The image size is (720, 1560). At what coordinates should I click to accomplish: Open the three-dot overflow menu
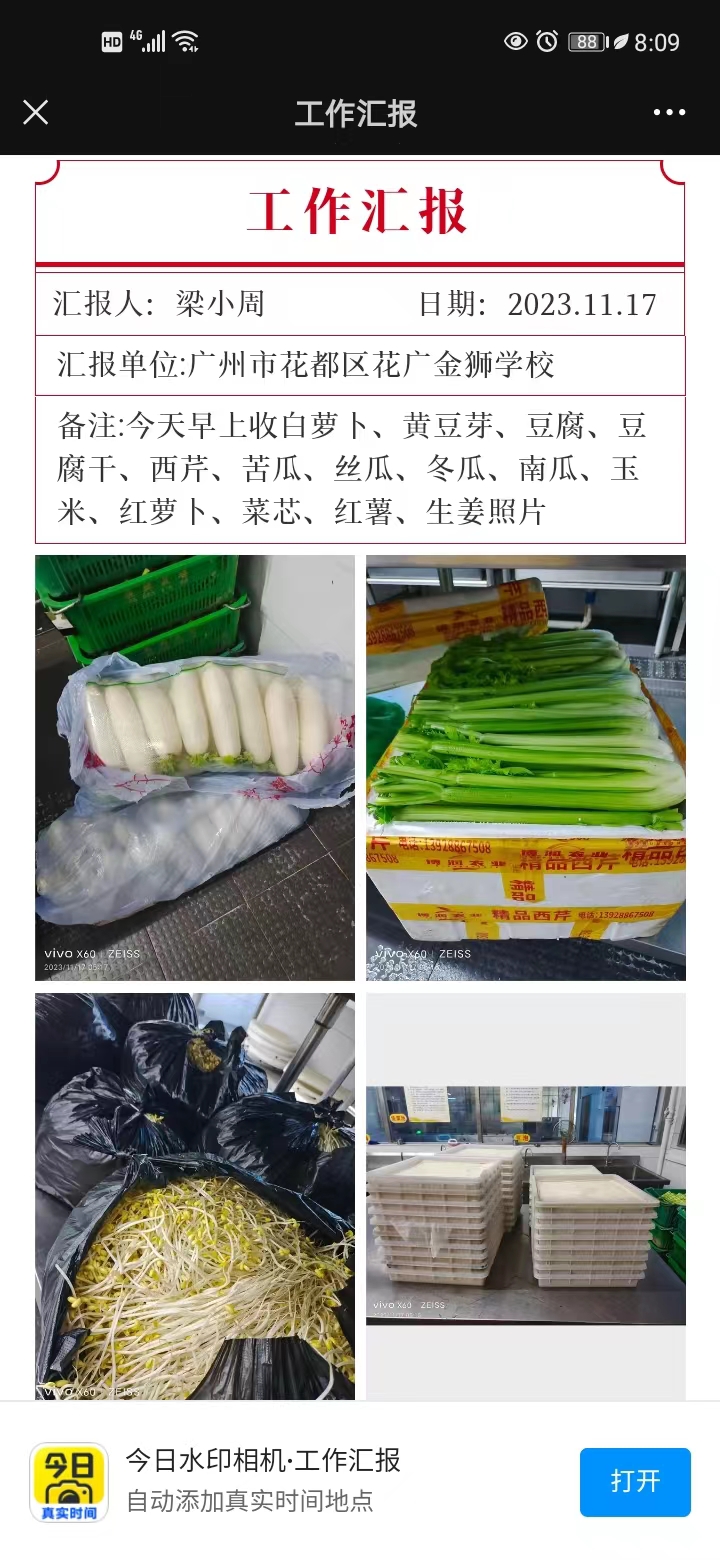coord(669,112)
